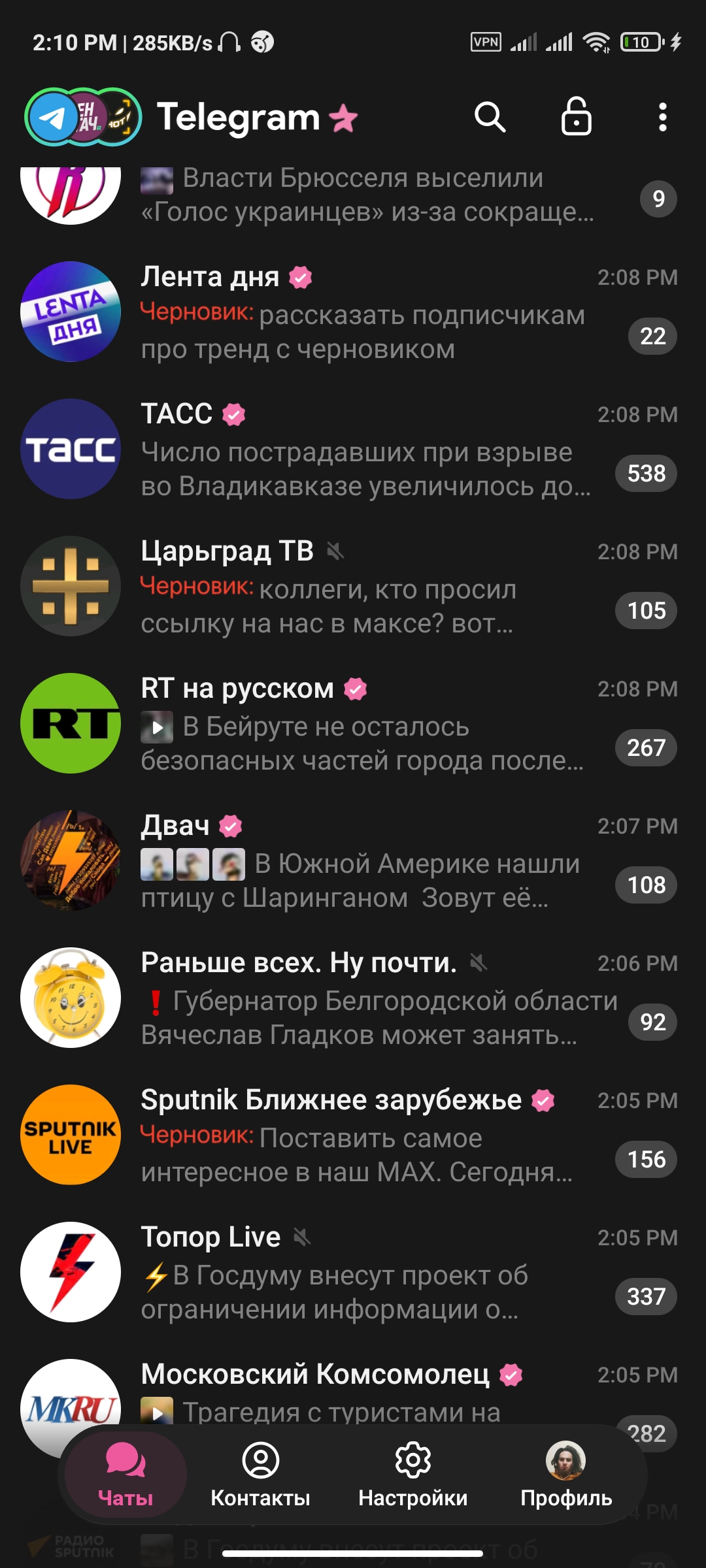This screenshot has width=706, height=1568.
Task: Open the three-dot overflow menu
Action: [x=662, y=118]
